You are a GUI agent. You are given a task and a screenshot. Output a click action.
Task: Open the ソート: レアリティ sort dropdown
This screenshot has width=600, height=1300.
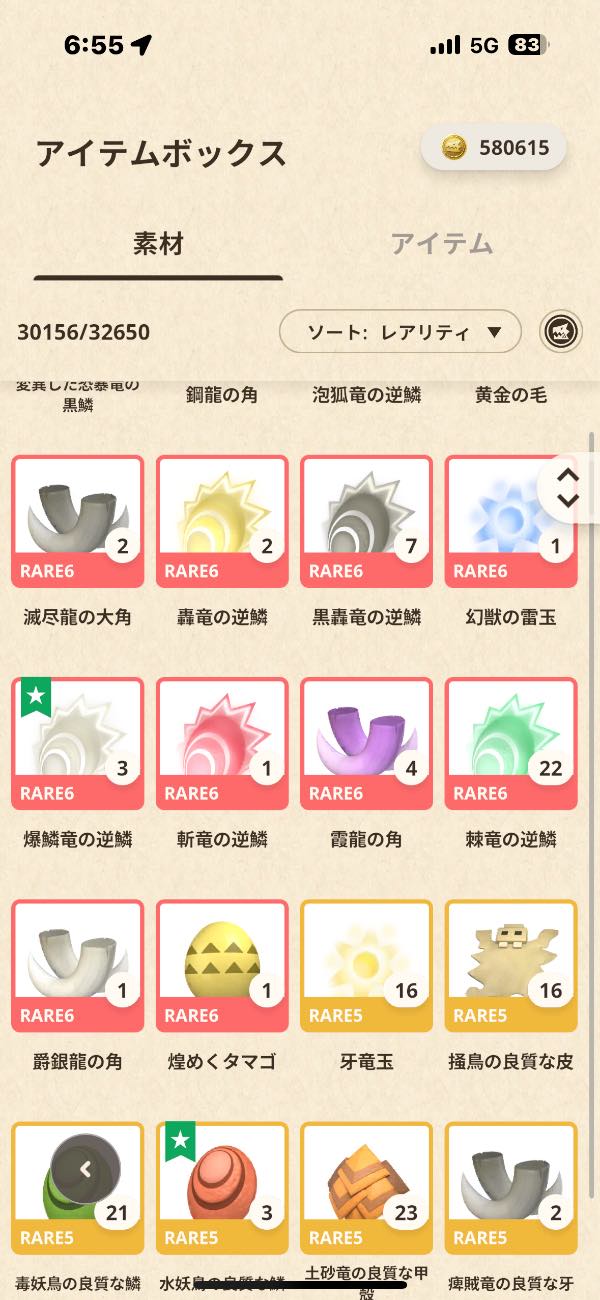[400, 332]
